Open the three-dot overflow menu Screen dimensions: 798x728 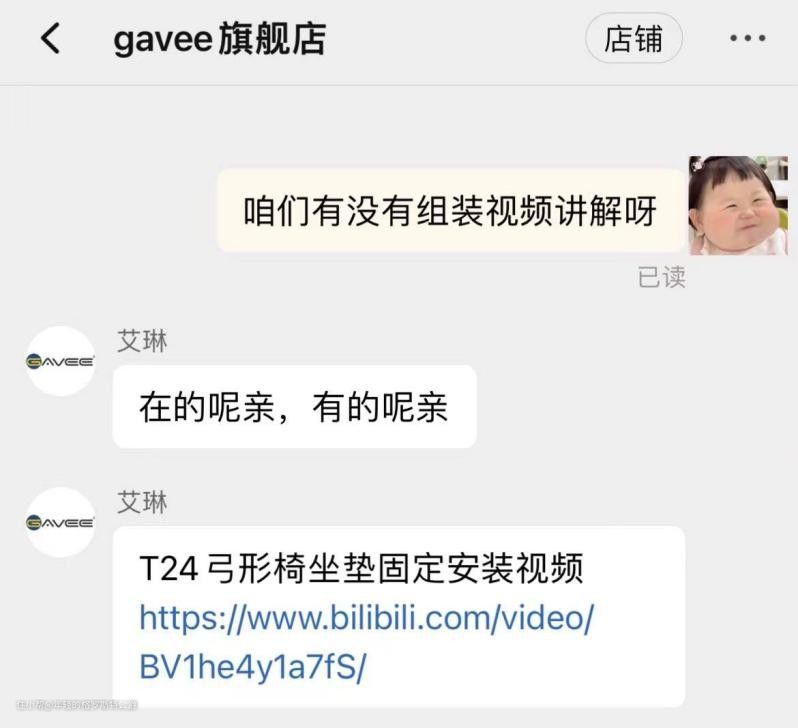tap(746, 40)
